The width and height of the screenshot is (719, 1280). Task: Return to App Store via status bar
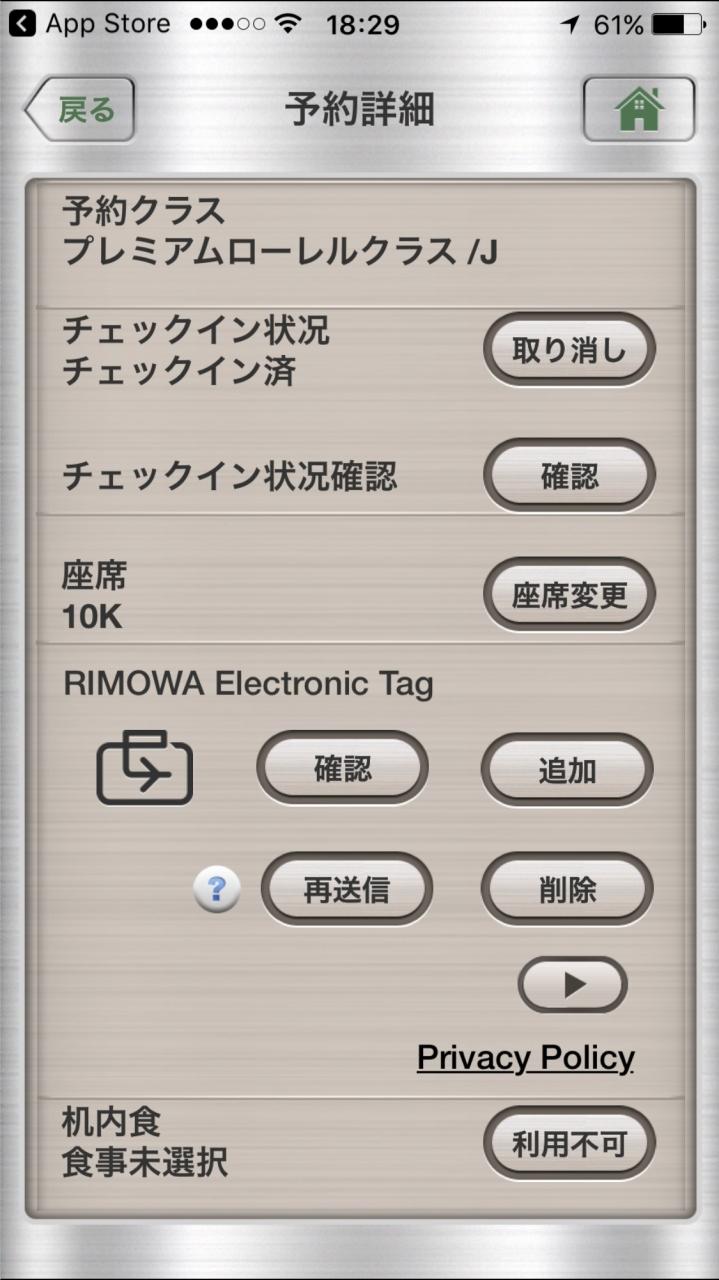pyautogui.click(x=90, y=24)
